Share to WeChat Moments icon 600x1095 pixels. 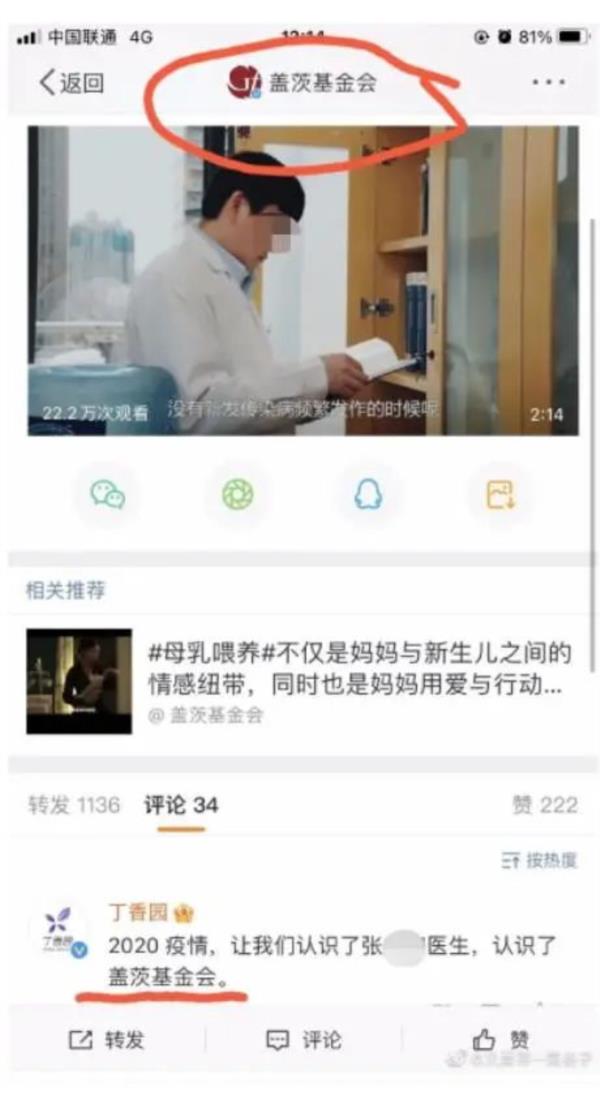point(237,494)
